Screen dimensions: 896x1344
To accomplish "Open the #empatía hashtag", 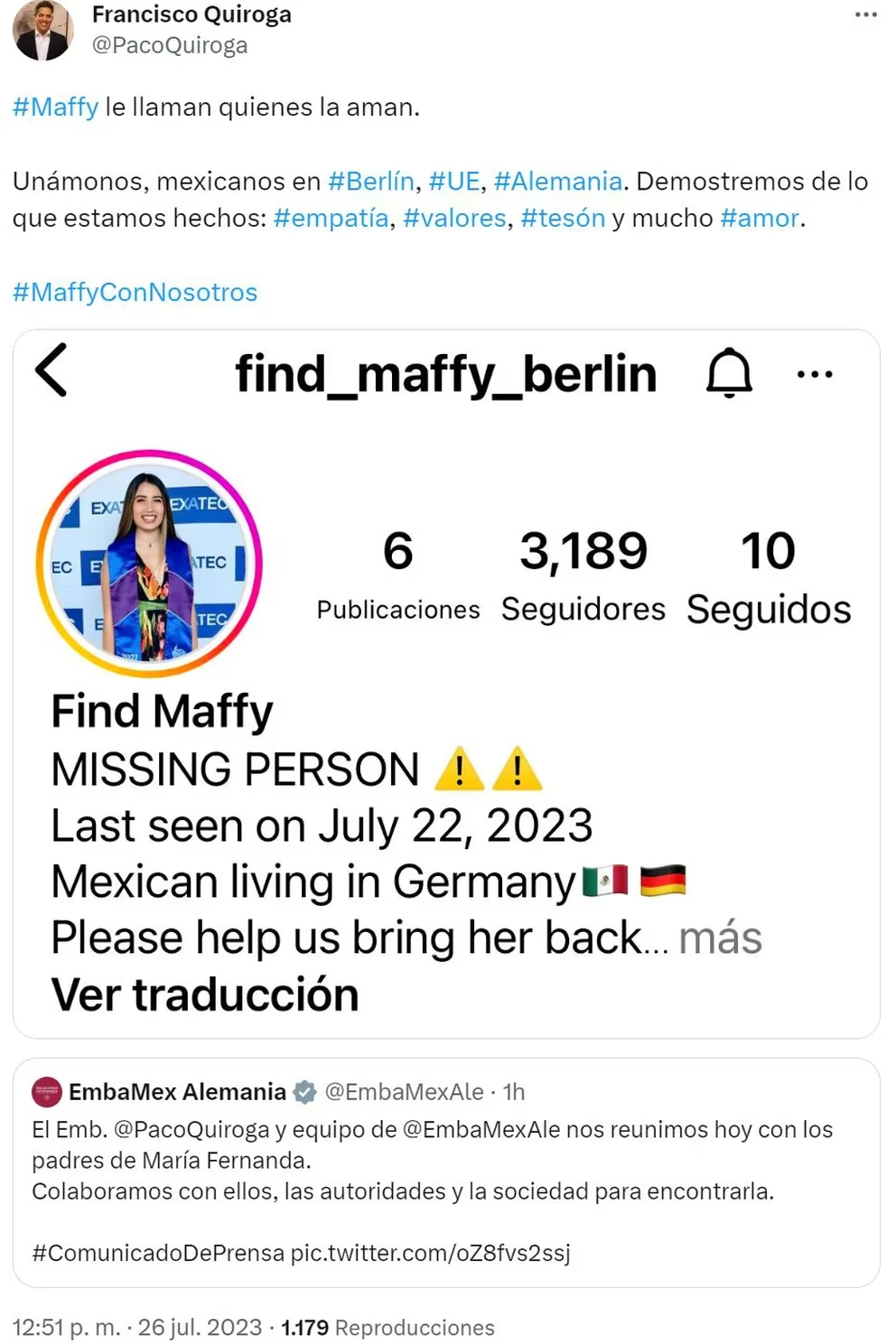I will coord(331,219).
